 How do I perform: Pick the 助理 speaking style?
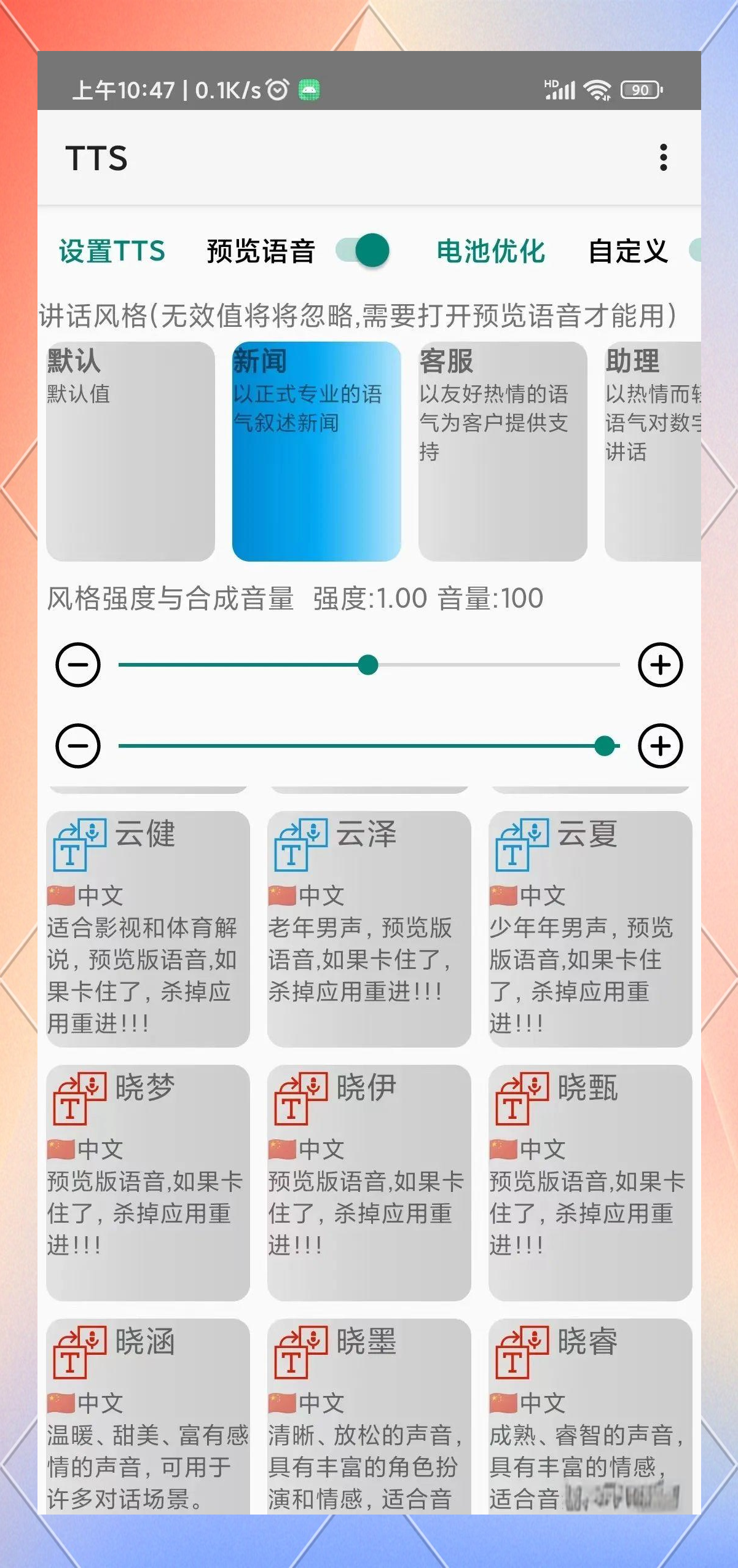point(653,451)
